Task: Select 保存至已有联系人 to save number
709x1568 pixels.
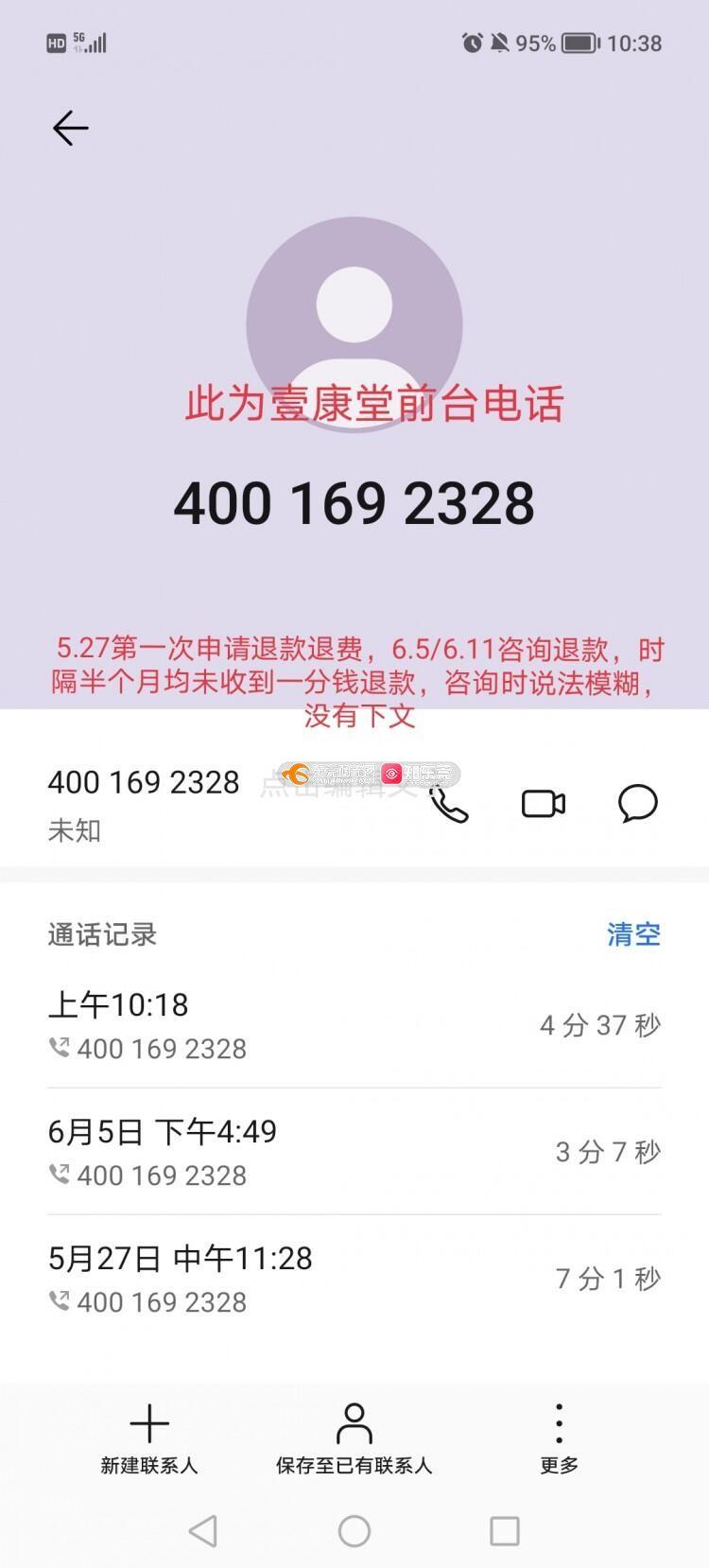Action: [x=354, y=1439]
